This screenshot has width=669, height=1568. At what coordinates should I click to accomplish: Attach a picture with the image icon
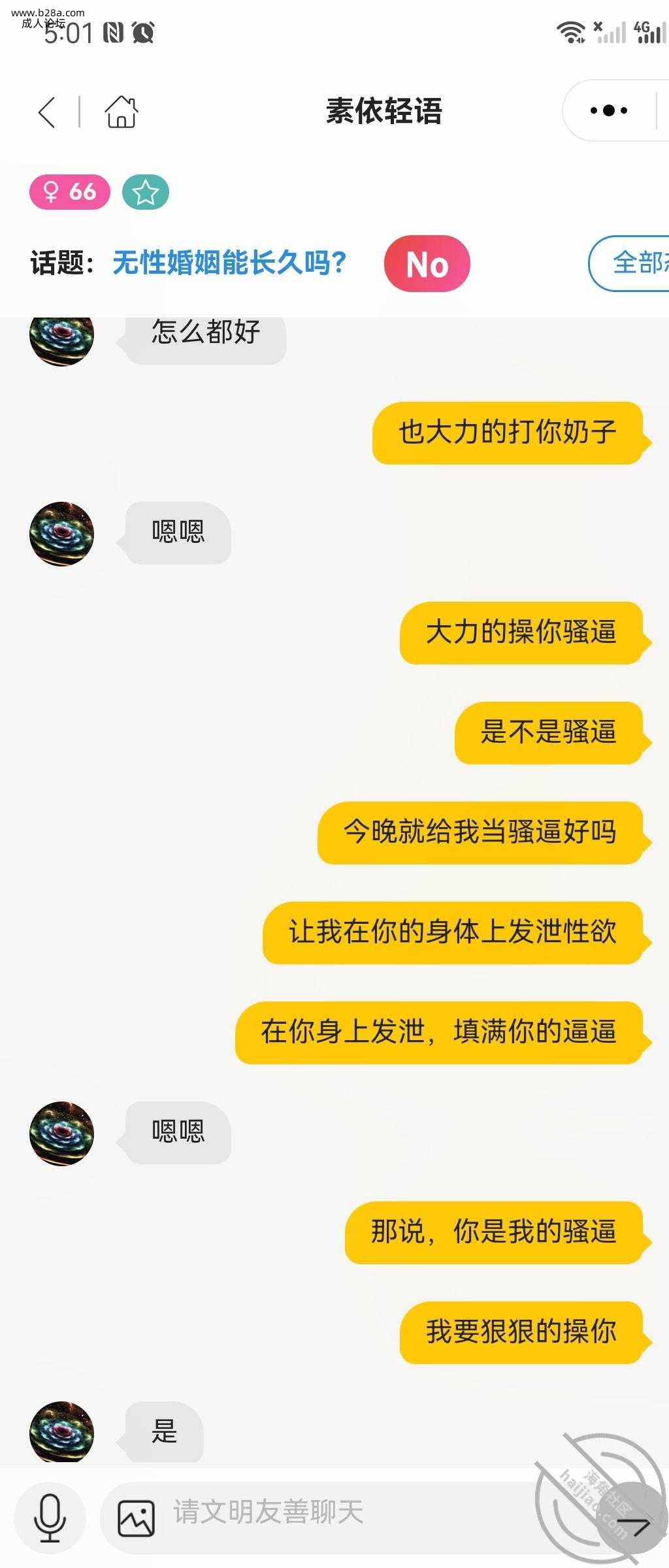pos(136,1518)
